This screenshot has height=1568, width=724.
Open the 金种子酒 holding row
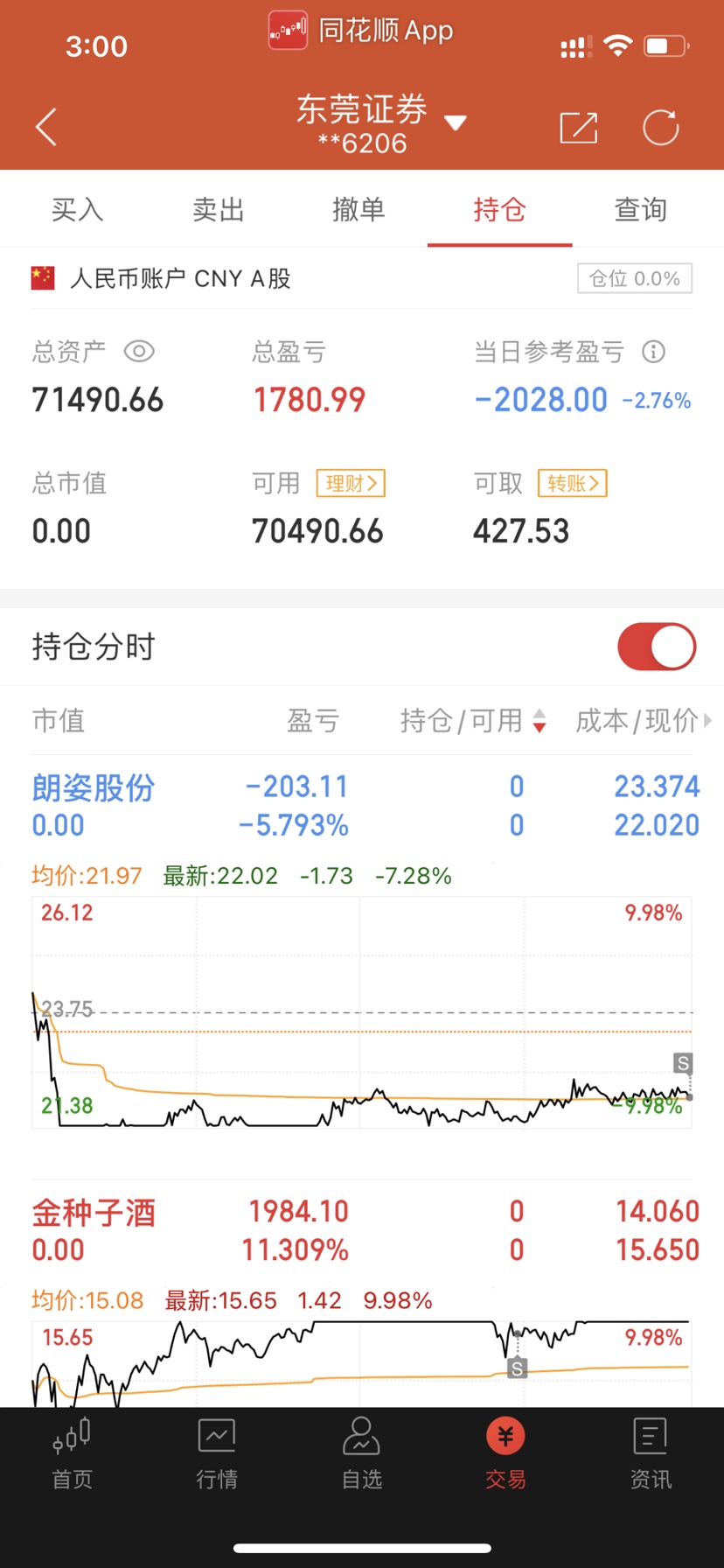pyautogui.click(x=362, y=1230)
